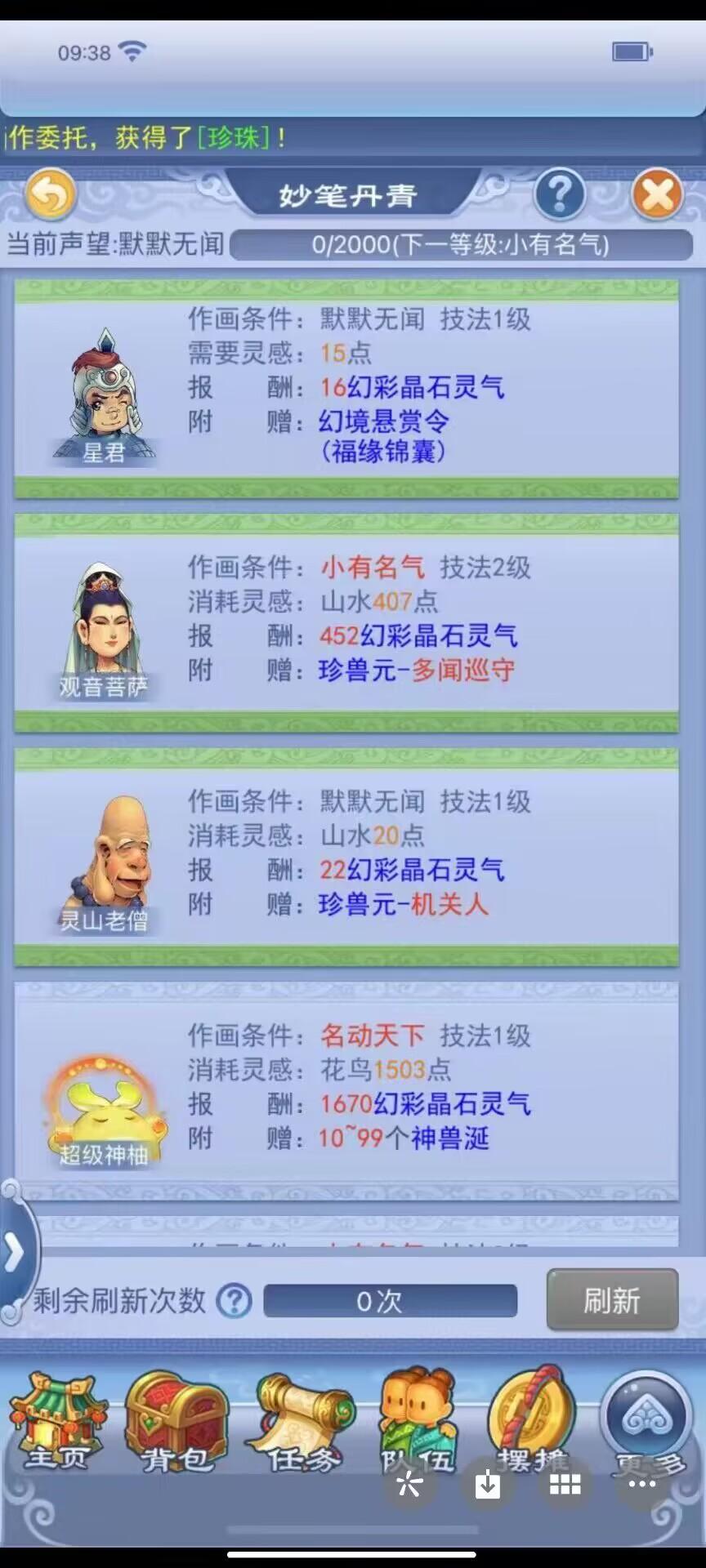Open the 观音菩萨 commission card
This screenshot has height=1568, width=706.
pyautogui.click(x=346, y=622)
